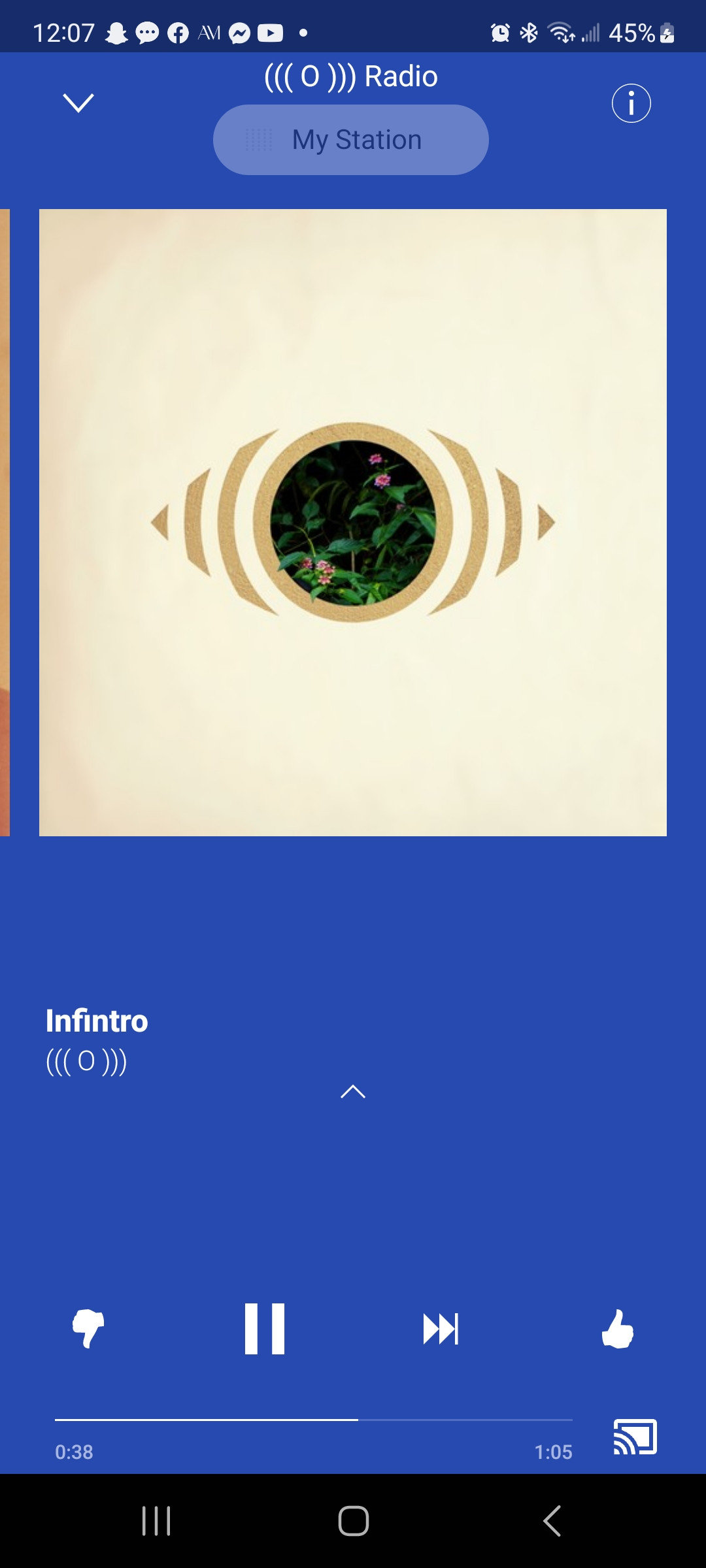Viewport: 706px width, 1568px height.
Task: Collapse the player with the down chevron
Action: pos(78,103)
